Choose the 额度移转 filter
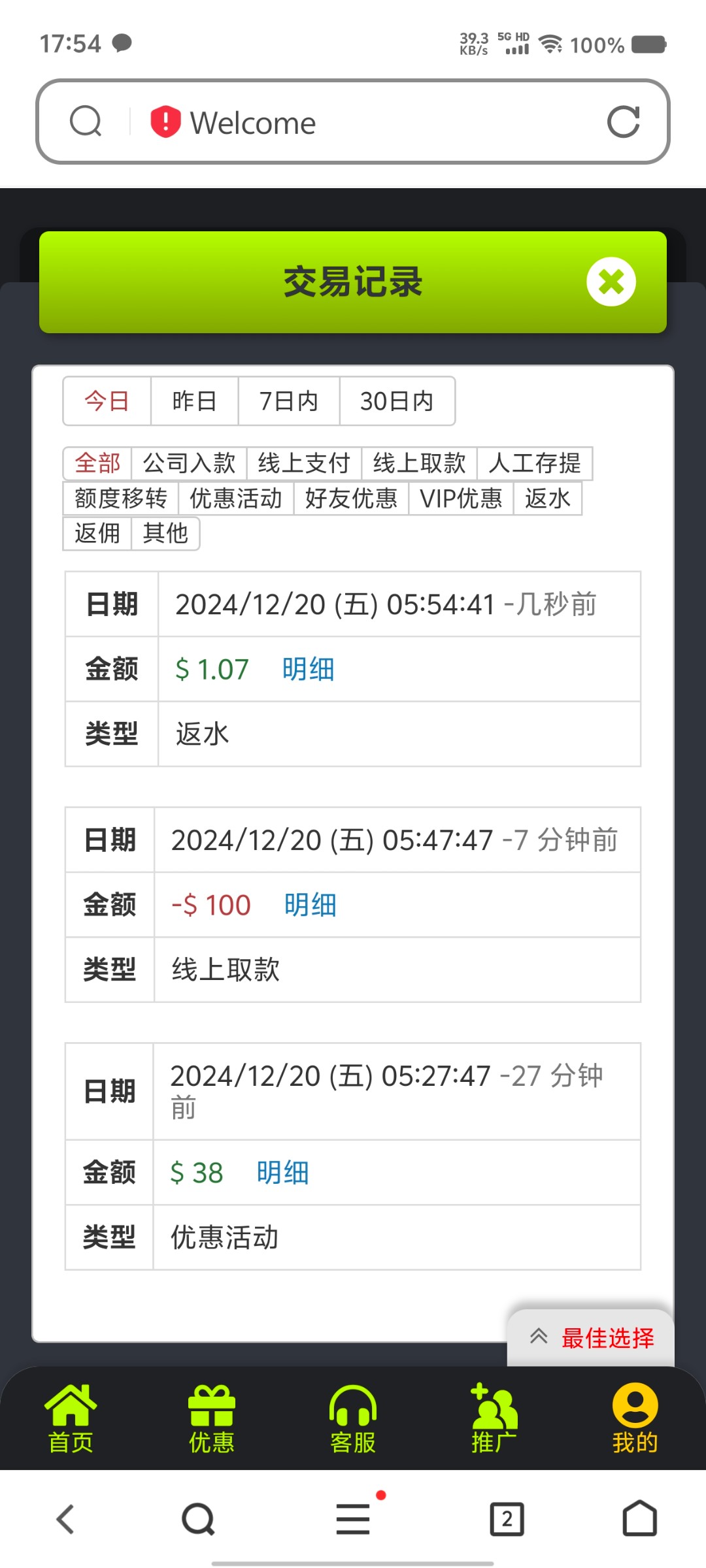This screenshot has height=1568, width=706. 121,498
